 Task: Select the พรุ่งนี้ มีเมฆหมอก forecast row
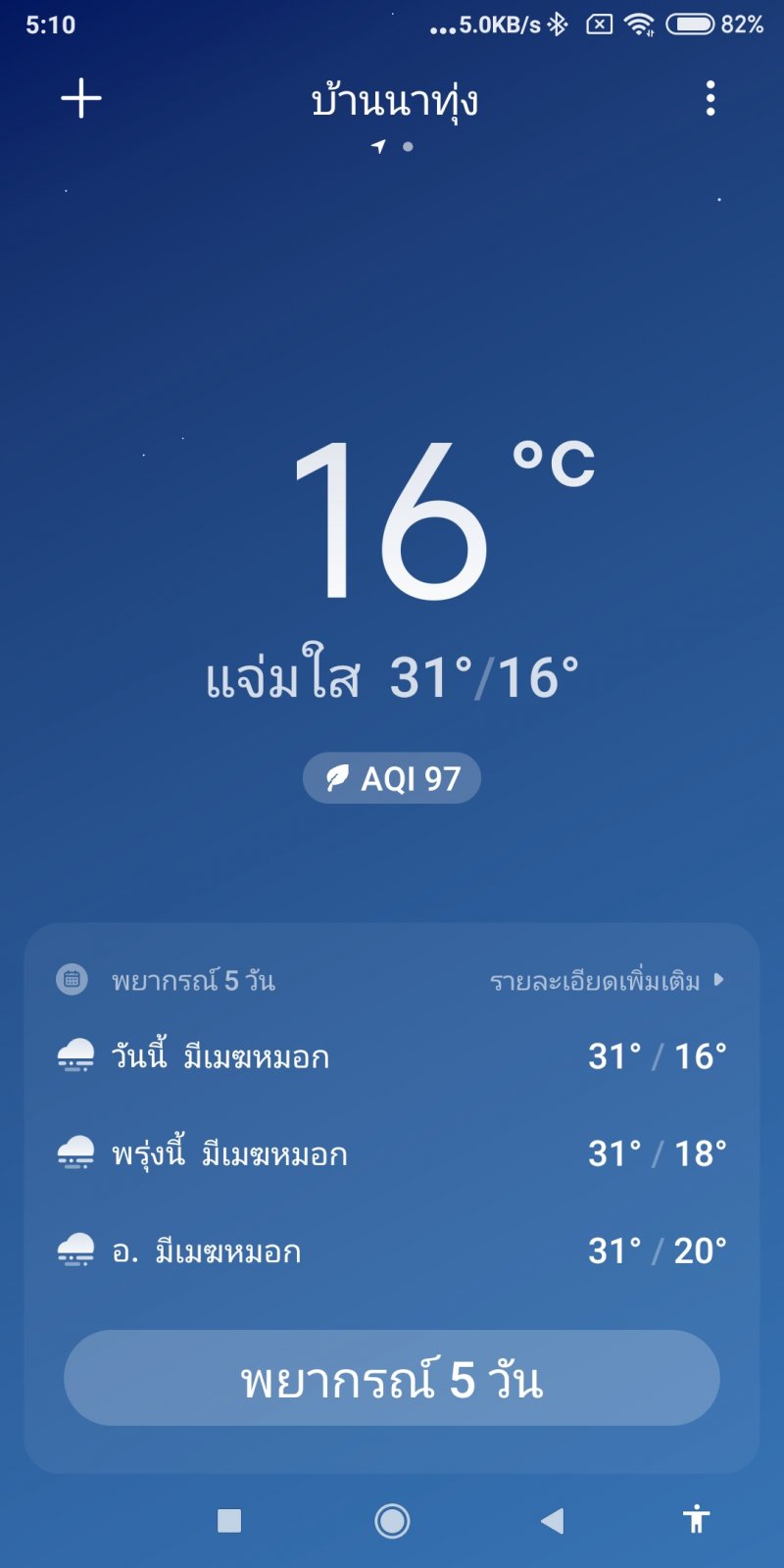pyautogui.click(x=392, y=1153)
